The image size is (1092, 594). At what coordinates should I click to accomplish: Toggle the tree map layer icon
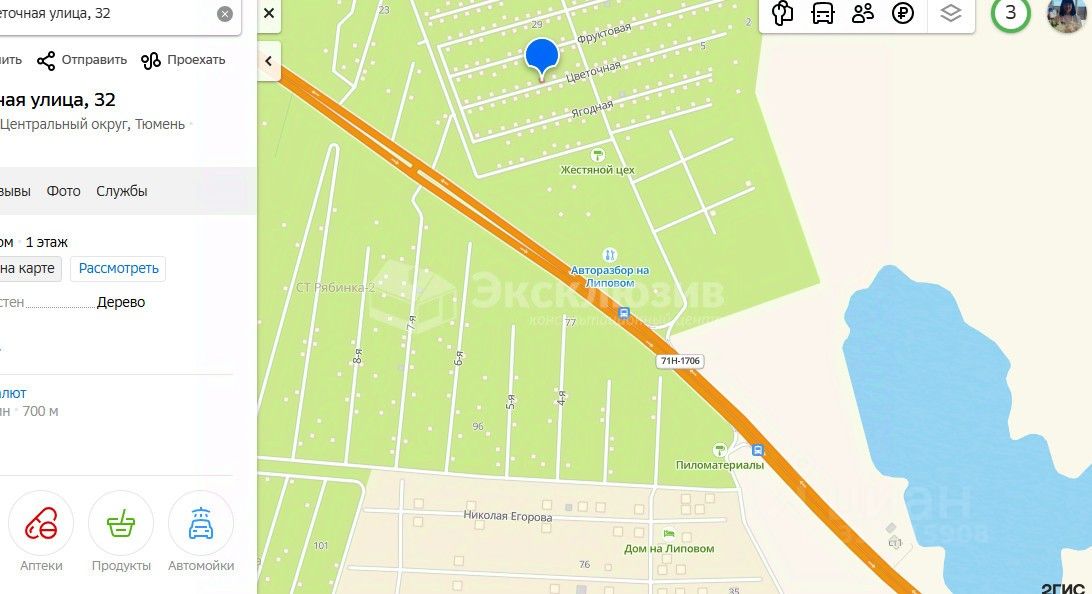(783, 14)
